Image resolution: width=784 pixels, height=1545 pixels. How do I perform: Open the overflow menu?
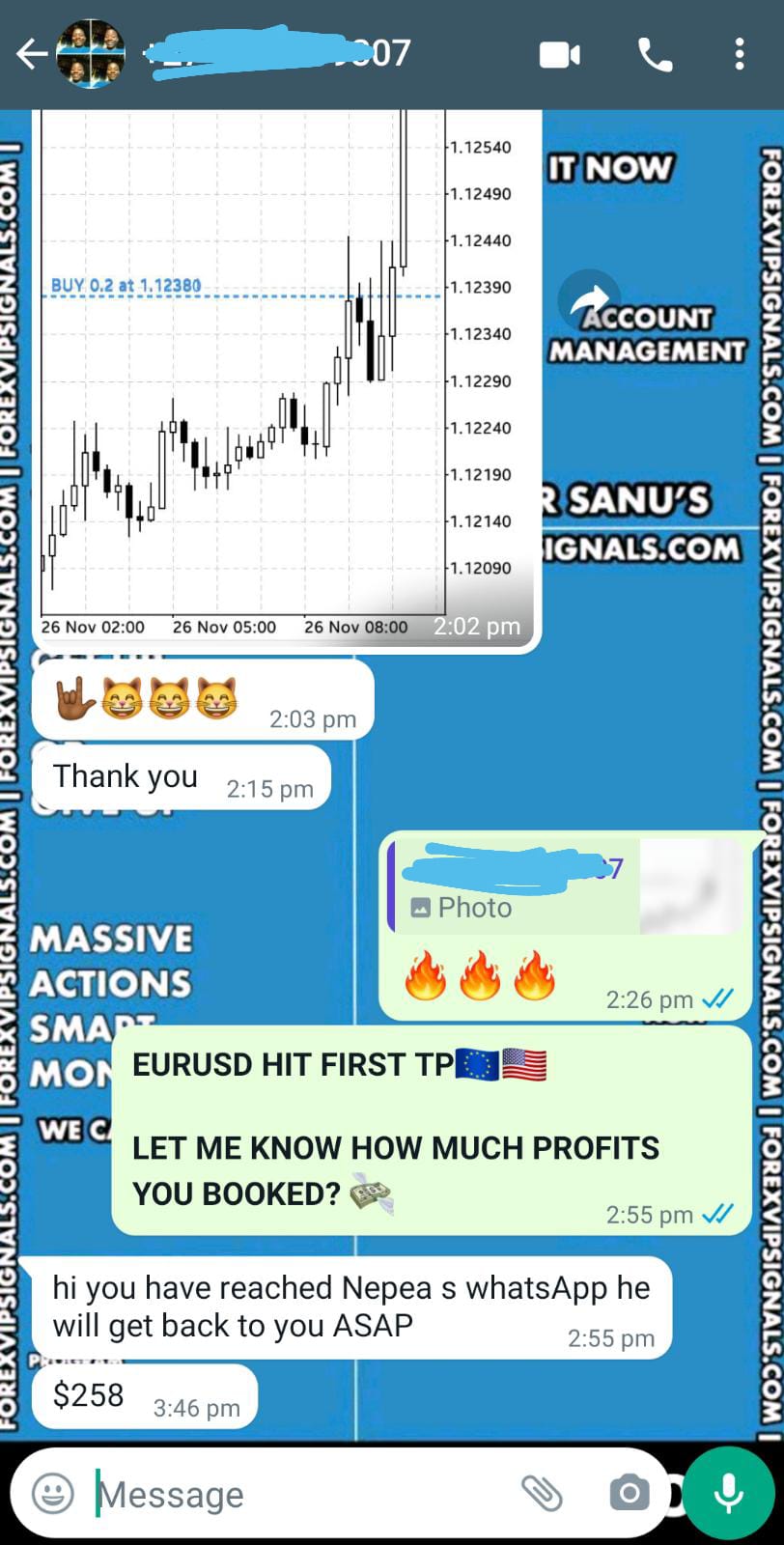pyautogui.click(x=739, y=55)
